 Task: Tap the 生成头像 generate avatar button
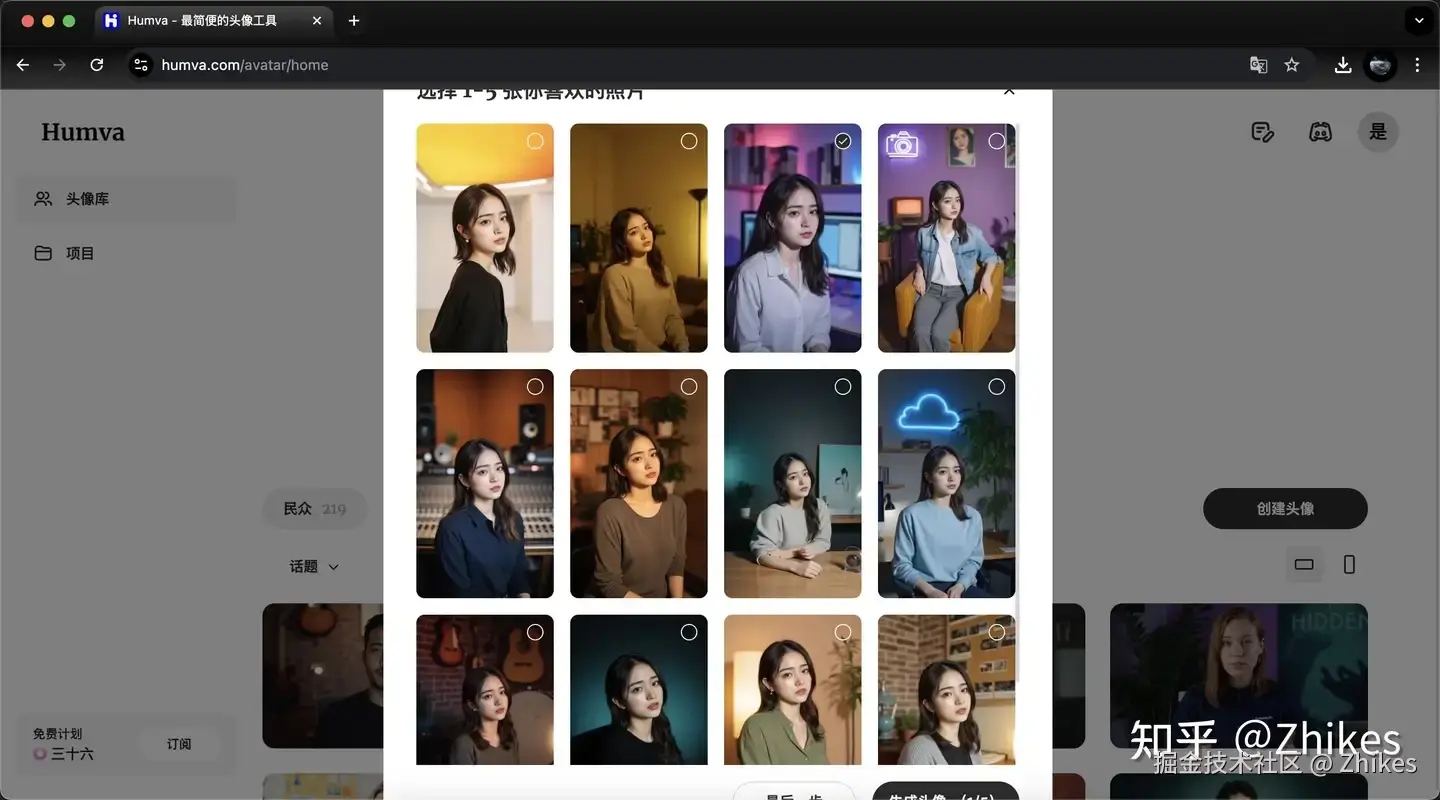[945, 792]
